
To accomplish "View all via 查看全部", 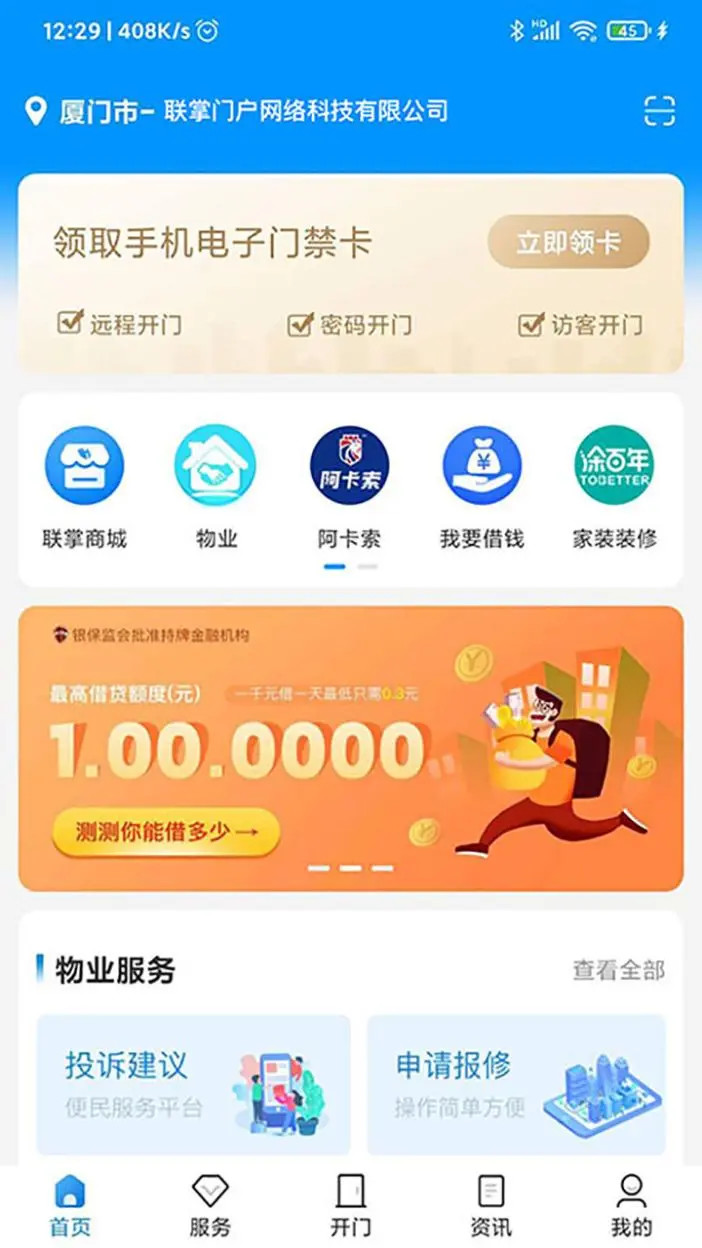I will (618, 970).
